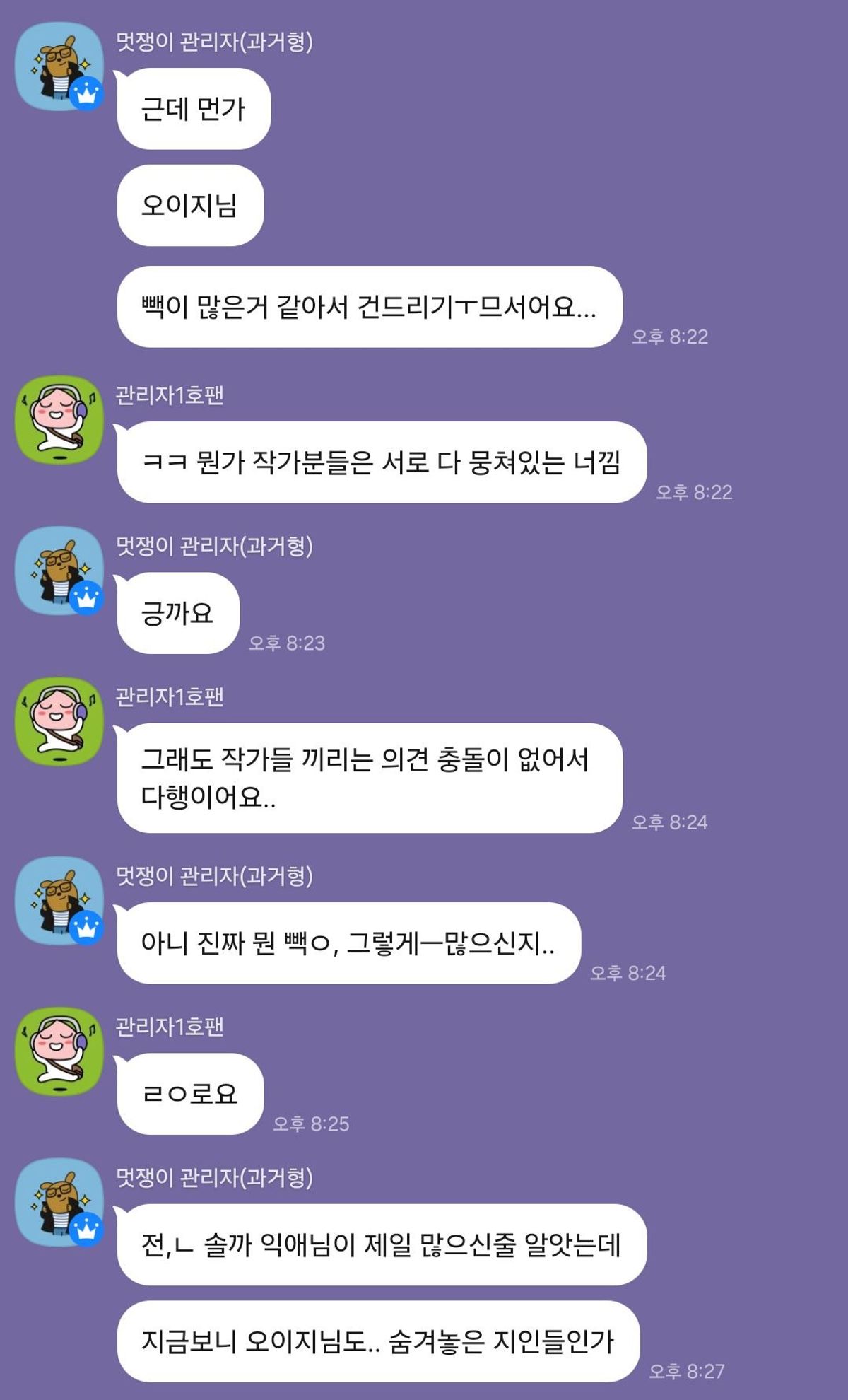Tap 관리자1호팬 avatar beside 'ㄹㅇ로요' message
Viewport: 848px width, 1400px height.
tap(59, 1051)
